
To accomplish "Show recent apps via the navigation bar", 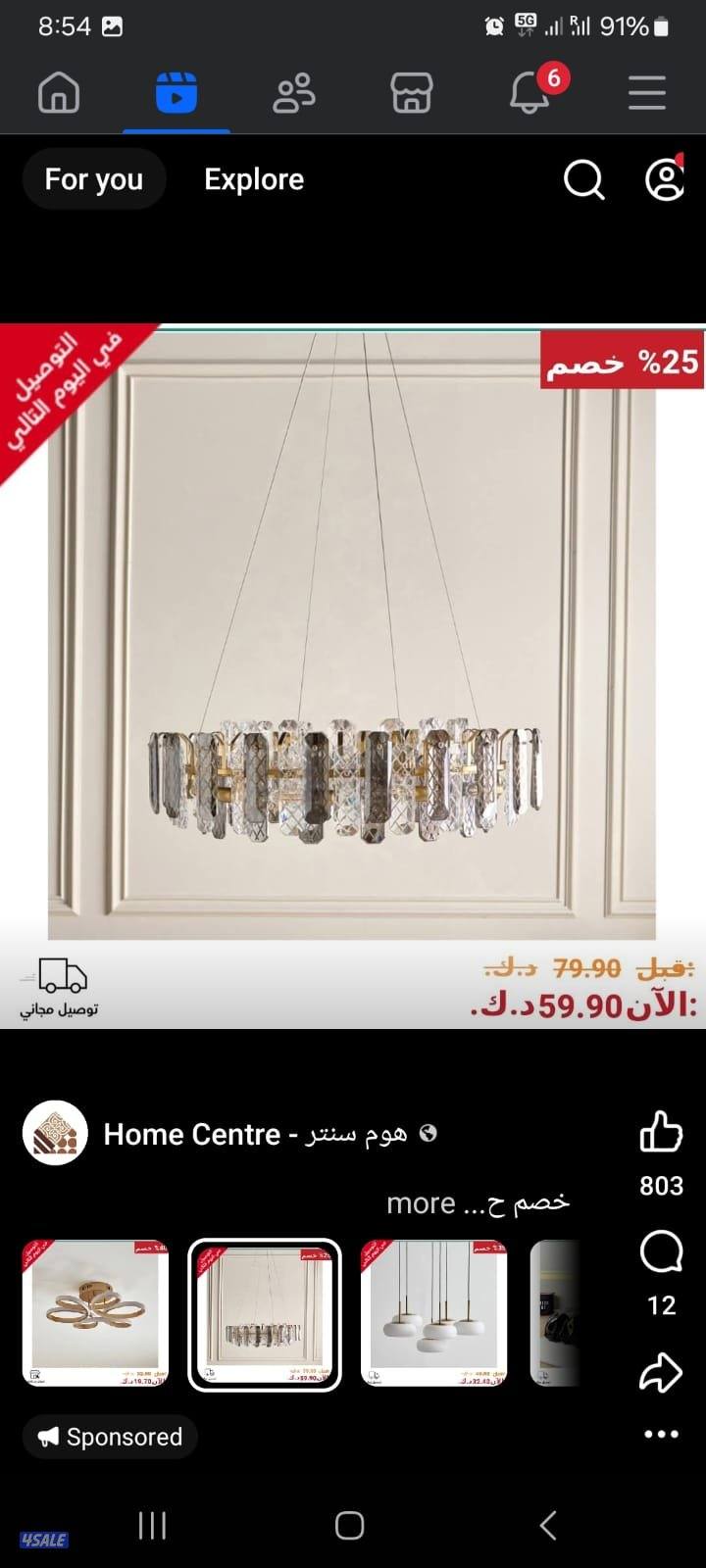I will [x=152, y=1525].
